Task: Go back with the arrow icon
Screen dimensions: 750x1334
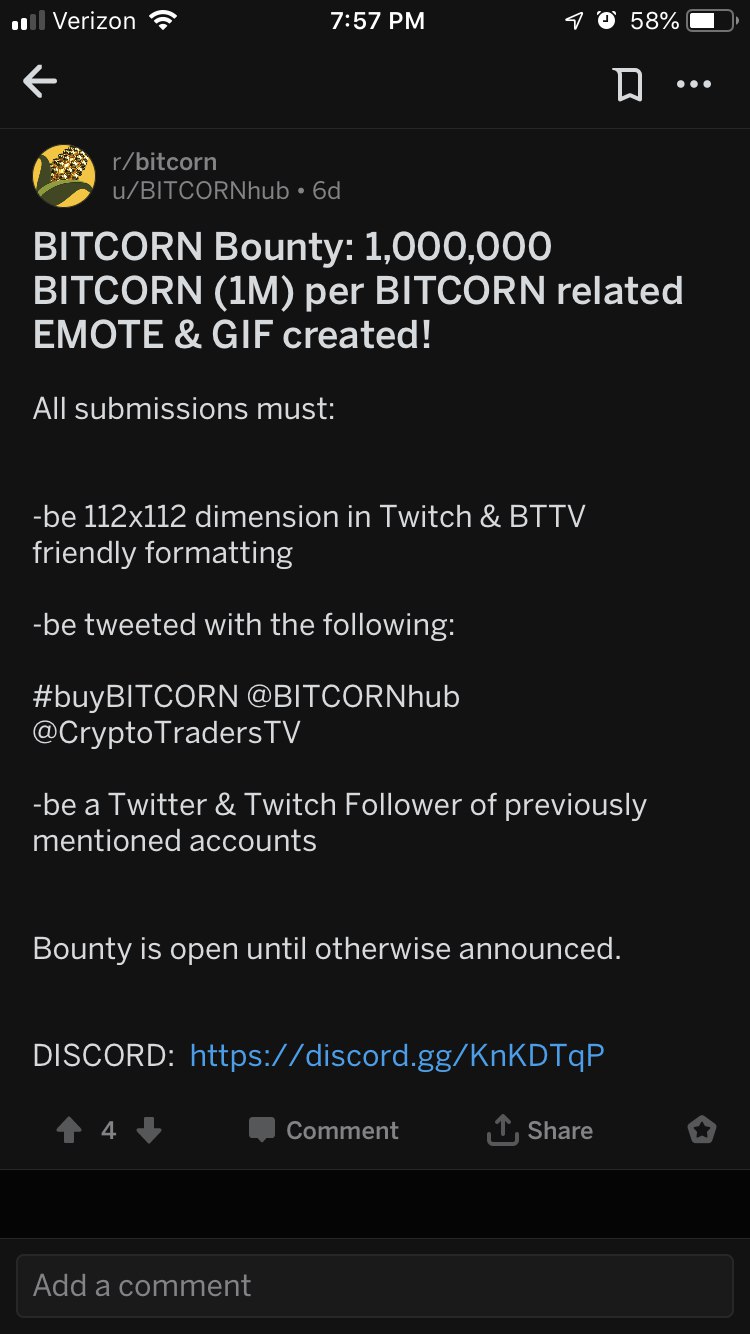Action: (x=40, y=83)
